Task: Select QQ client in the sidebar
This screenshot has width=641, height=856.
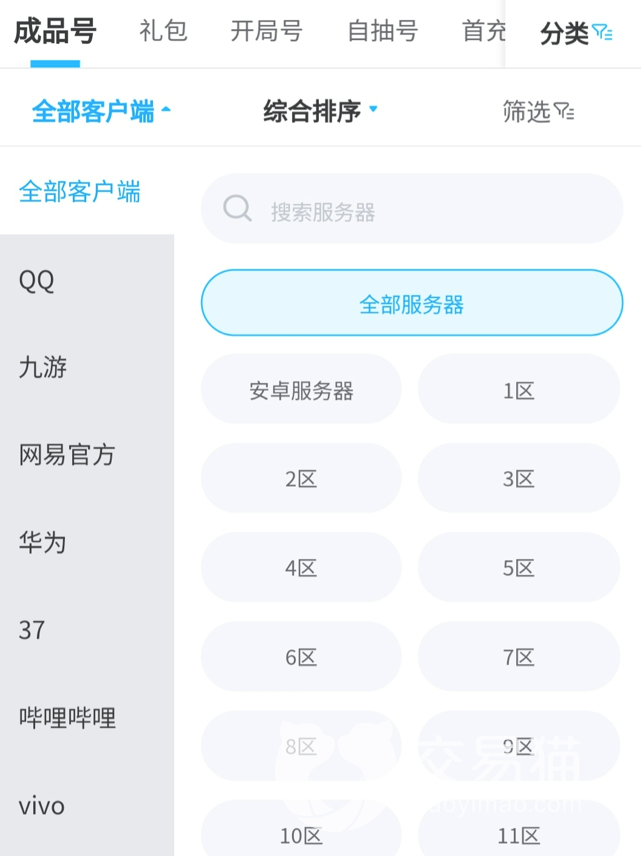Action: click(37, 280)
